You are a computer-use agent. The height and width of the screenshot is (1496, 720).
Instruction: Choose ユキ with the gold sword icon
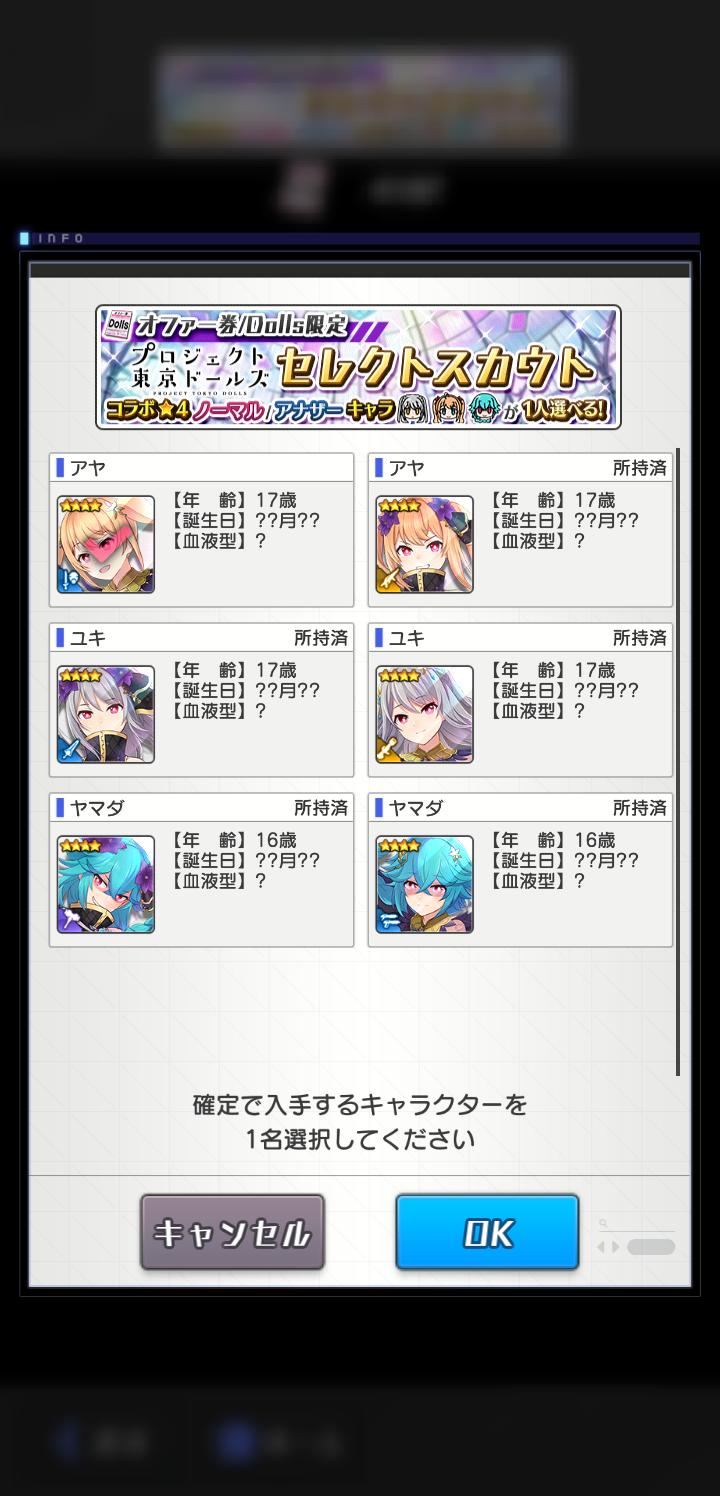pyautogui.click(x=520, y=700)
